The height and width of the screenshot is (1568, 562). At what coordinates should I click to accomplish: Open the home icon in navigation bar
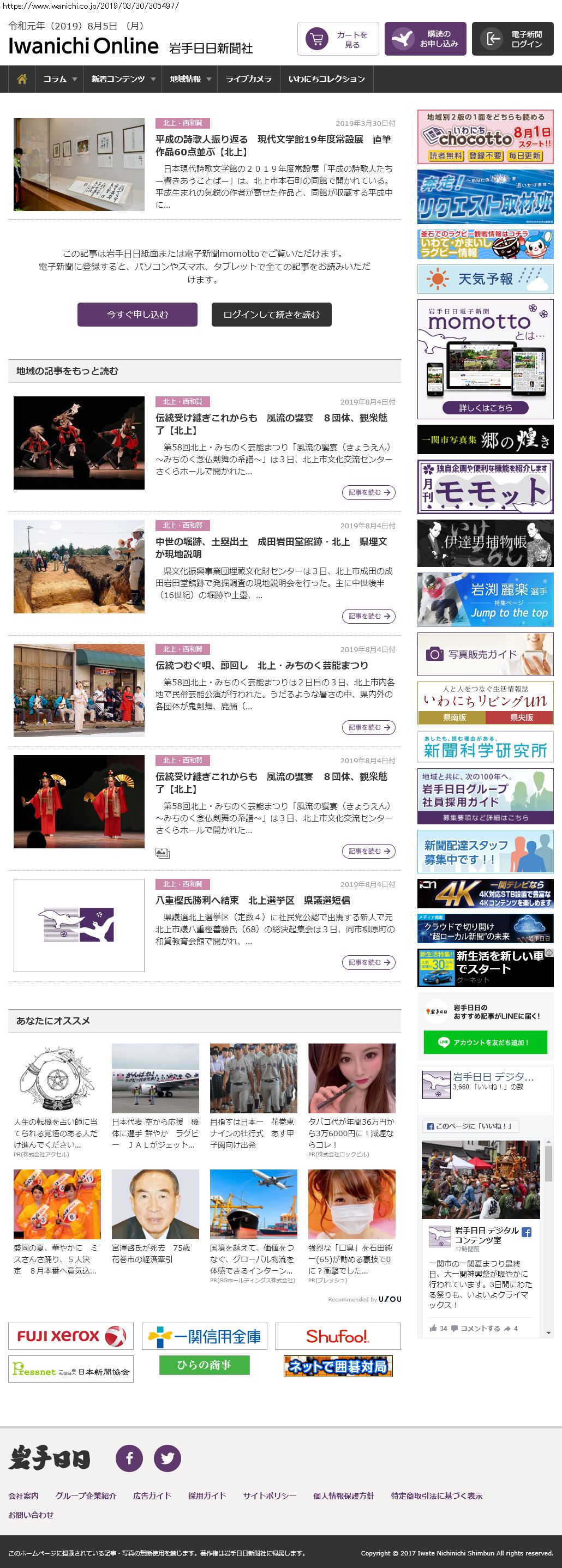pyautogui.click(x=22, y=79)
